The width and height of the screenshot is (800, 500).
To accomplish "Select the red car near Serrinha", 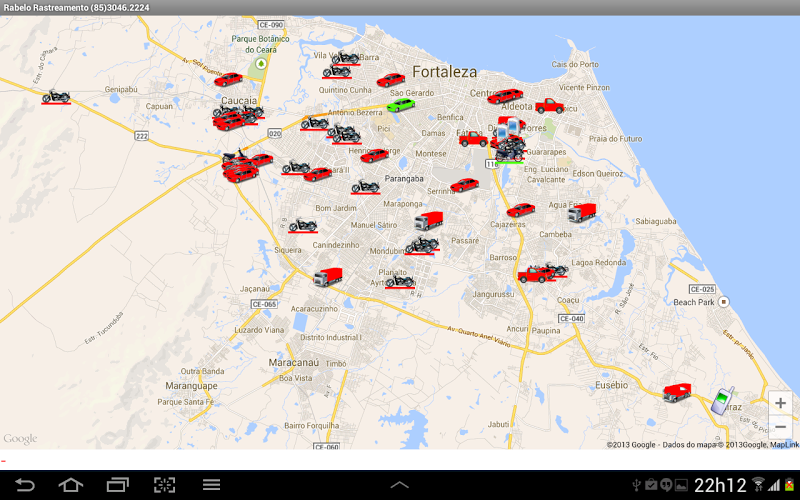I will click(x=465, y=185).
